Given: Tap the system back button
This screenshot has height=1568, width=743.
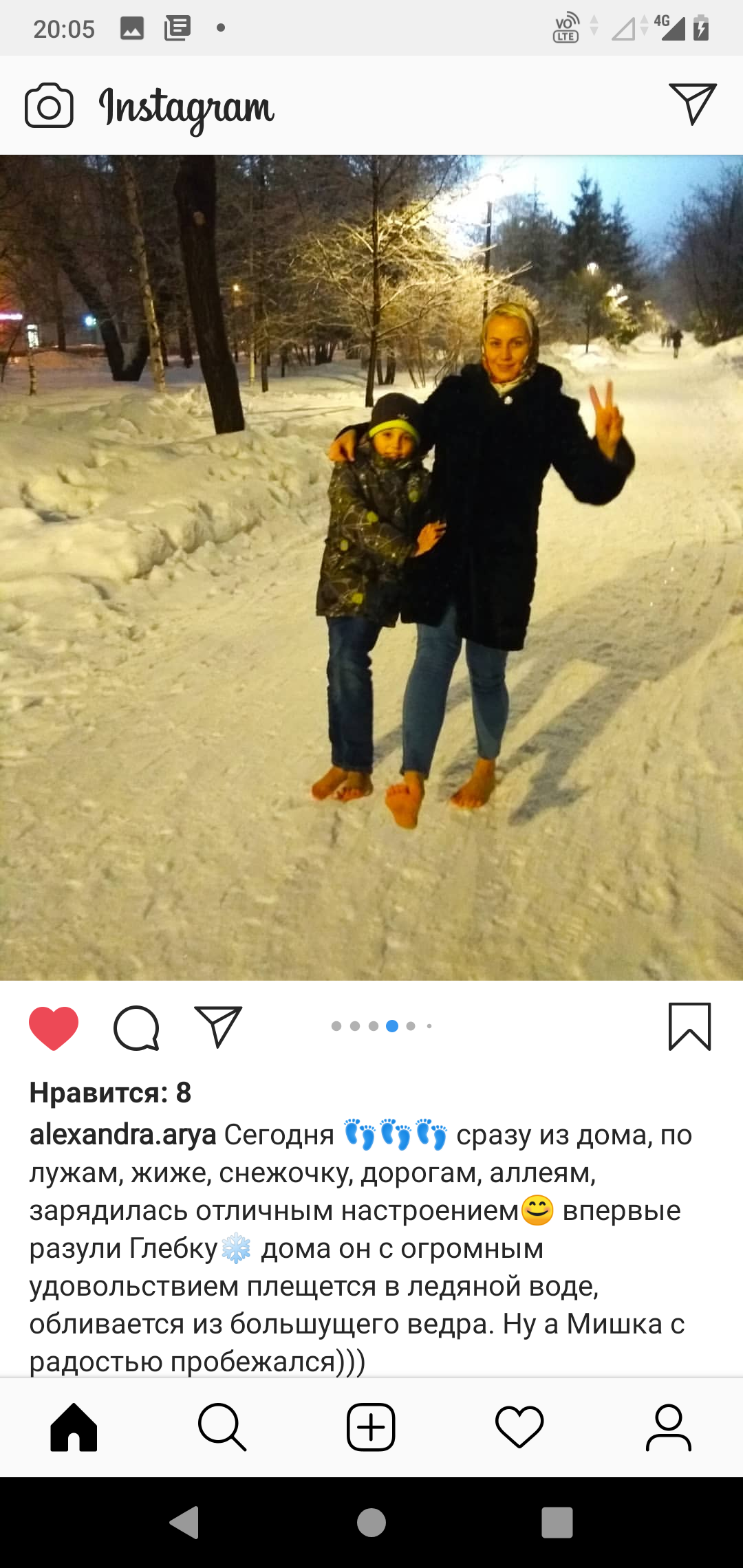Looking at the screenshot, I should [x=184, y=1522].
